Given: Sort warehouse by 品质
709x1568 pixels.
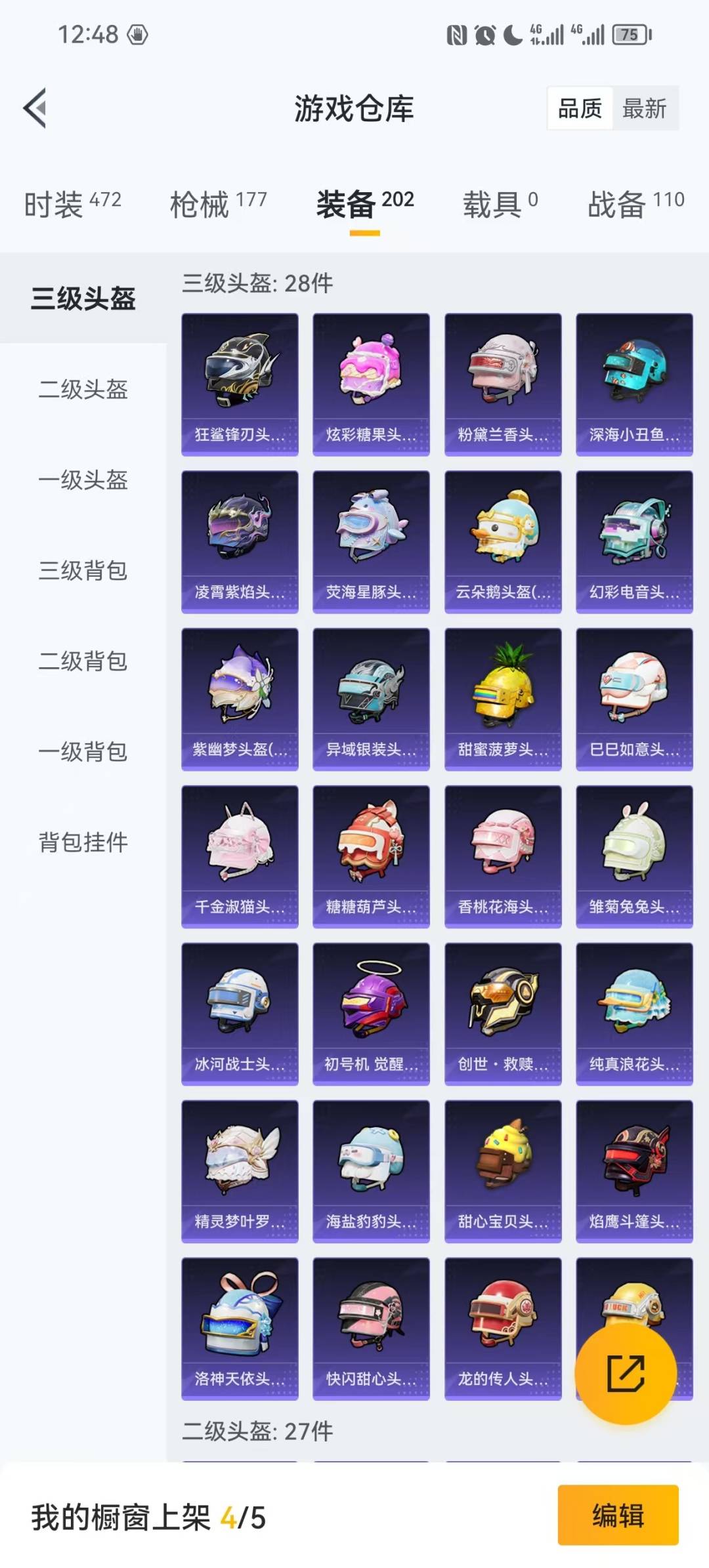Looking at the screenshot, I should [x=580, y=108].
